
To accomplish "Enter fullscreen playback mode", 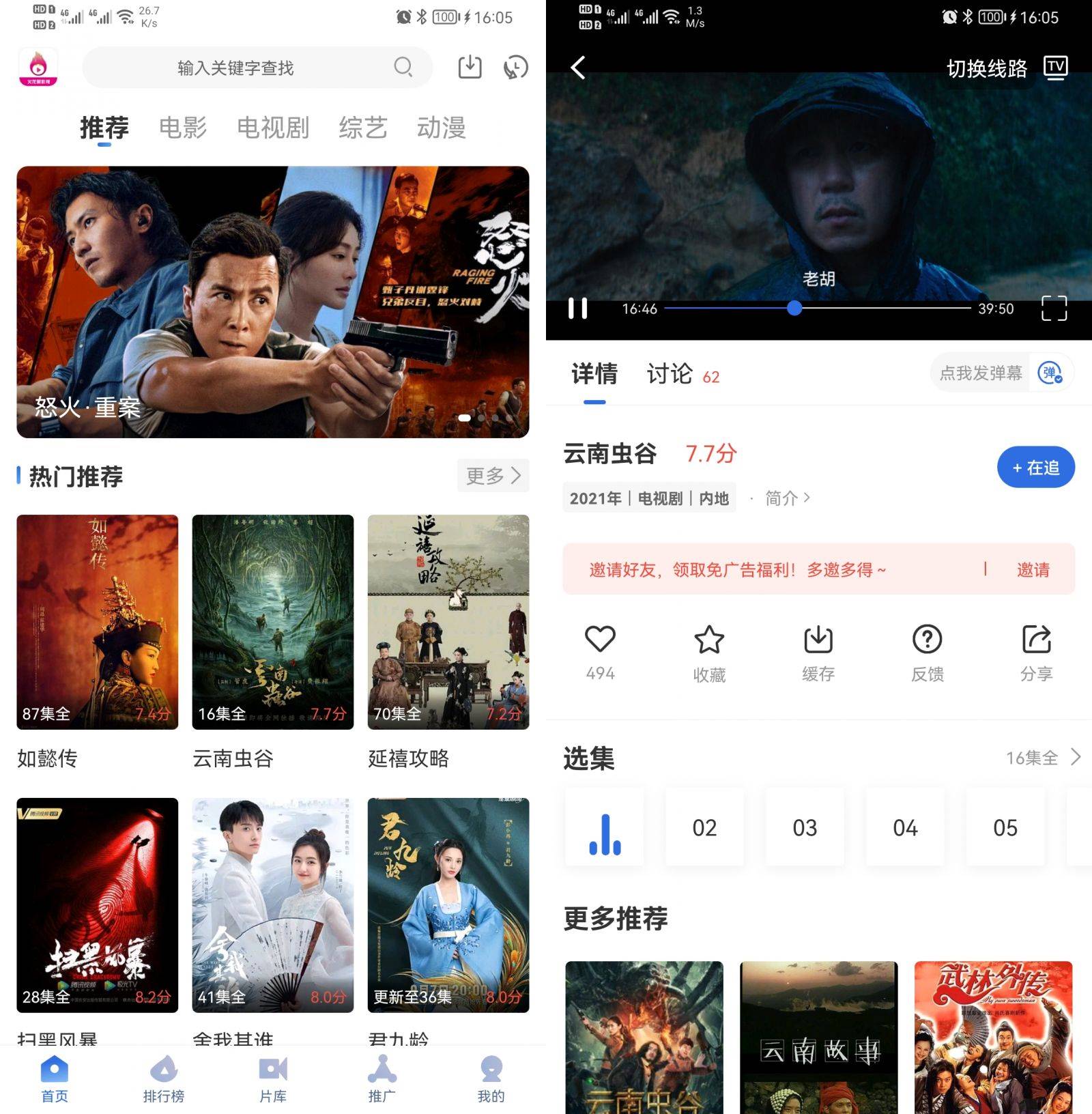I will coord(1054,309).
